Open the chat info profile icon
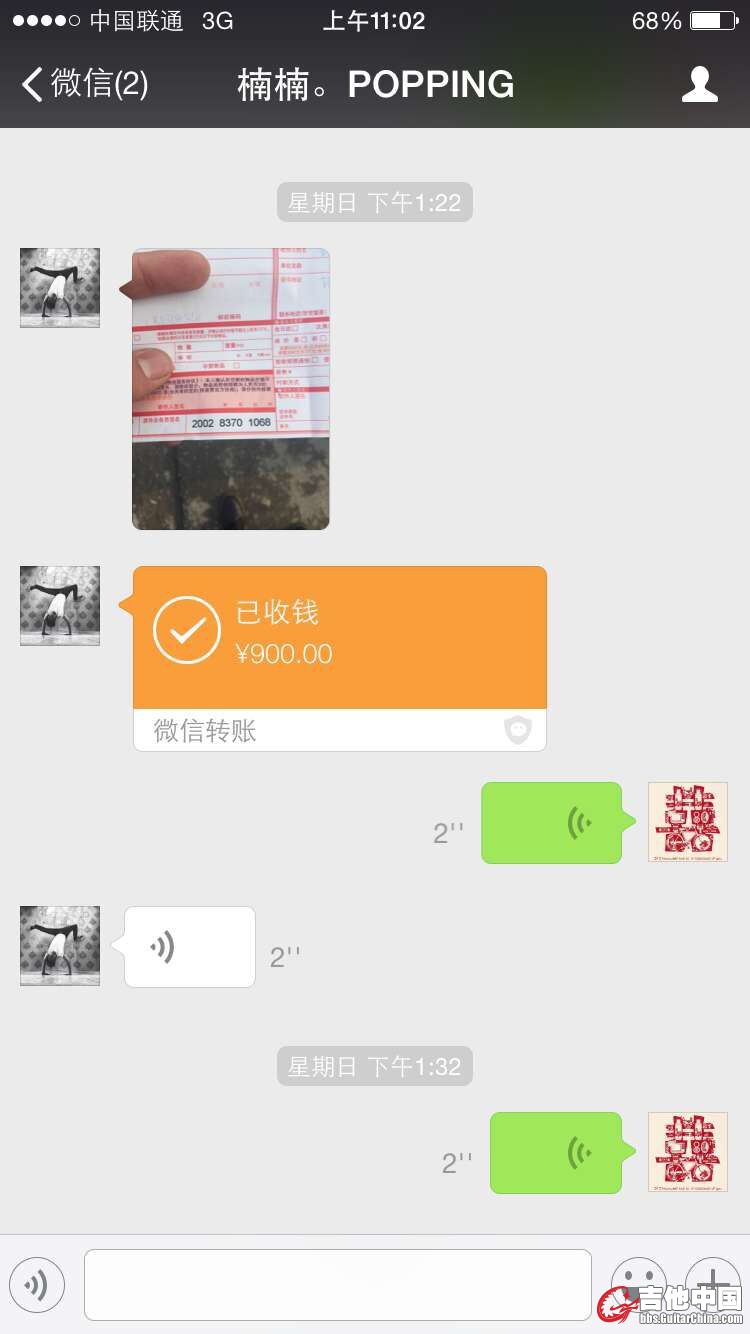 699,84
